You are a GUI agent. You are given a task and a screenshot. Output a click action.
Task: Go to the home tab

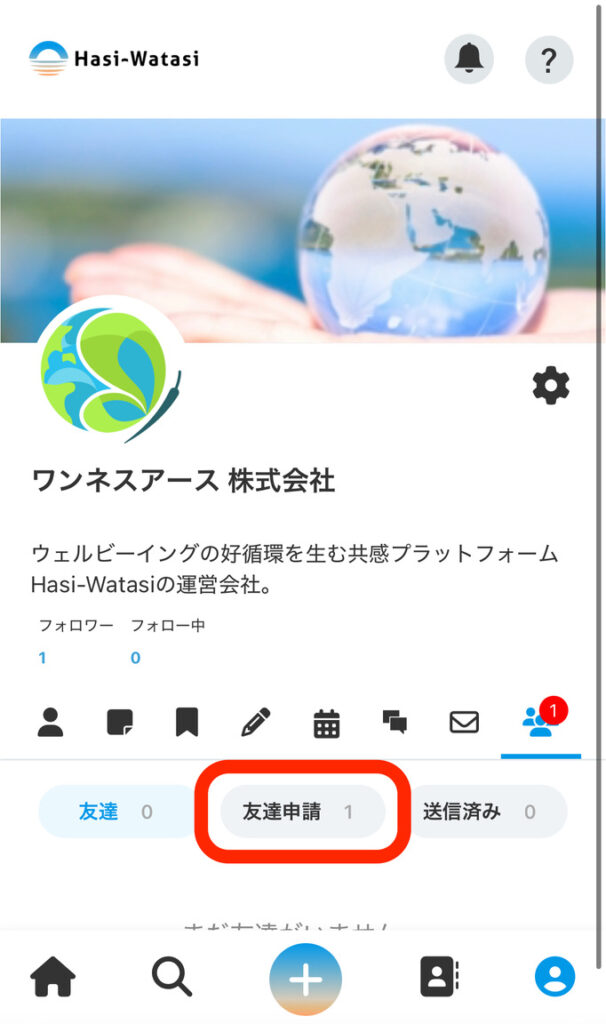point(54,977)
